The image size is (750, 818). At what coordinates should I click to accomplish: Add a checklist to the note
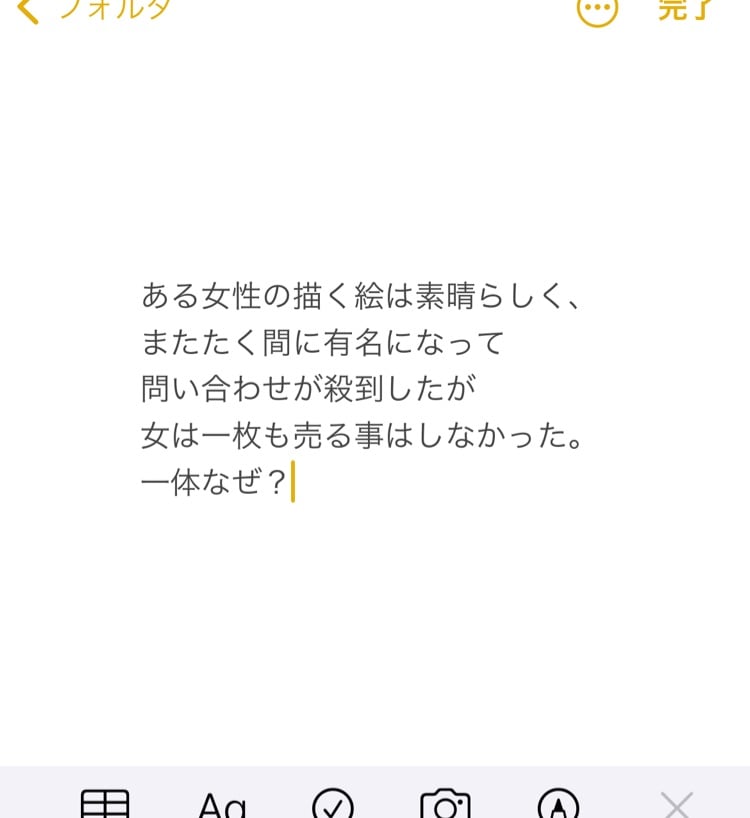[333, 805]
